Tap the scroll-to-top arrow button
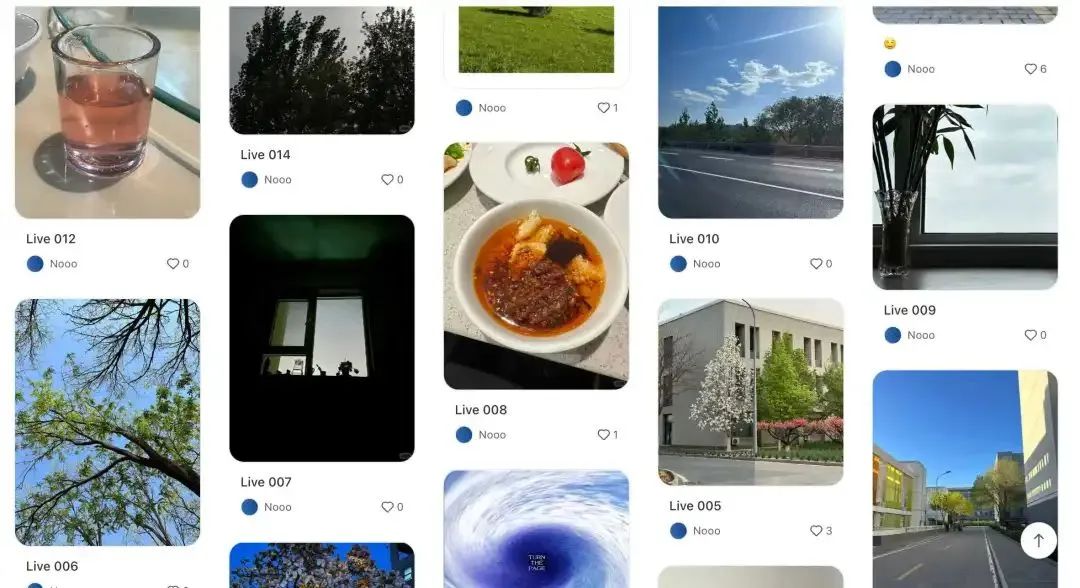 (1038, 541)
